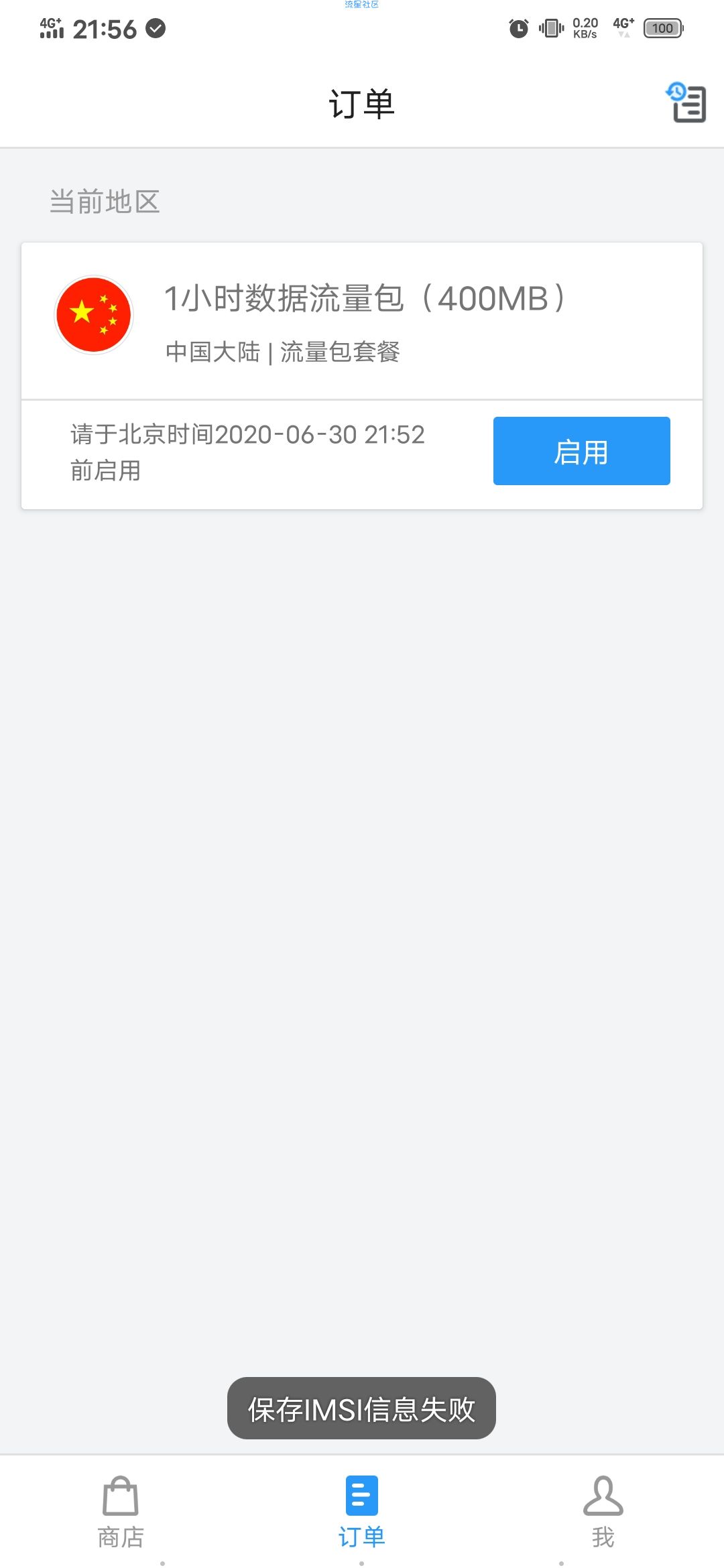Select the 订单 tab
Image resolution: width=724 pixels, height=1568 pixels.
pyautogui.click(x=362, y=1512)
